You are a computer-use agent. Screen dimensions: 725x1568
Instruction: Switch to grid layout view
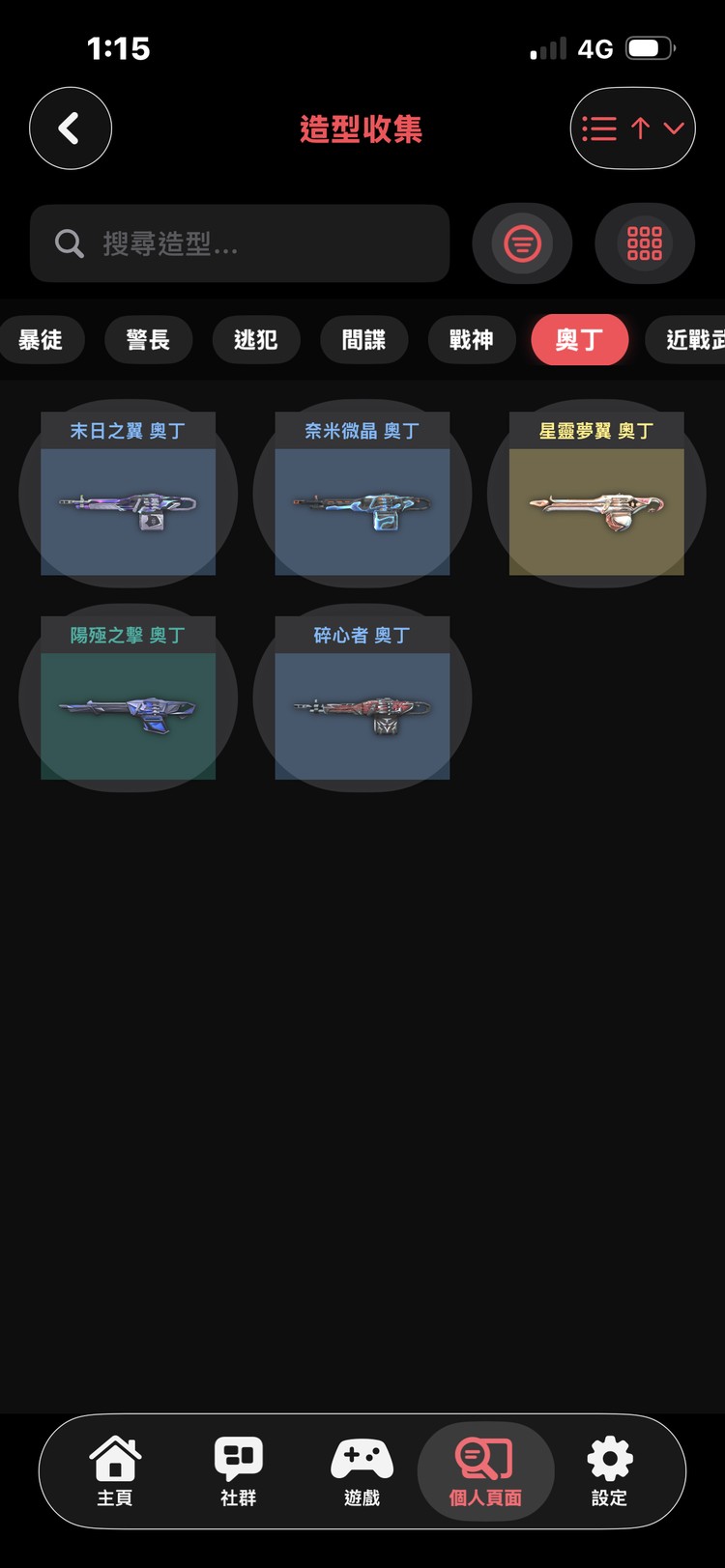(645, 243)
